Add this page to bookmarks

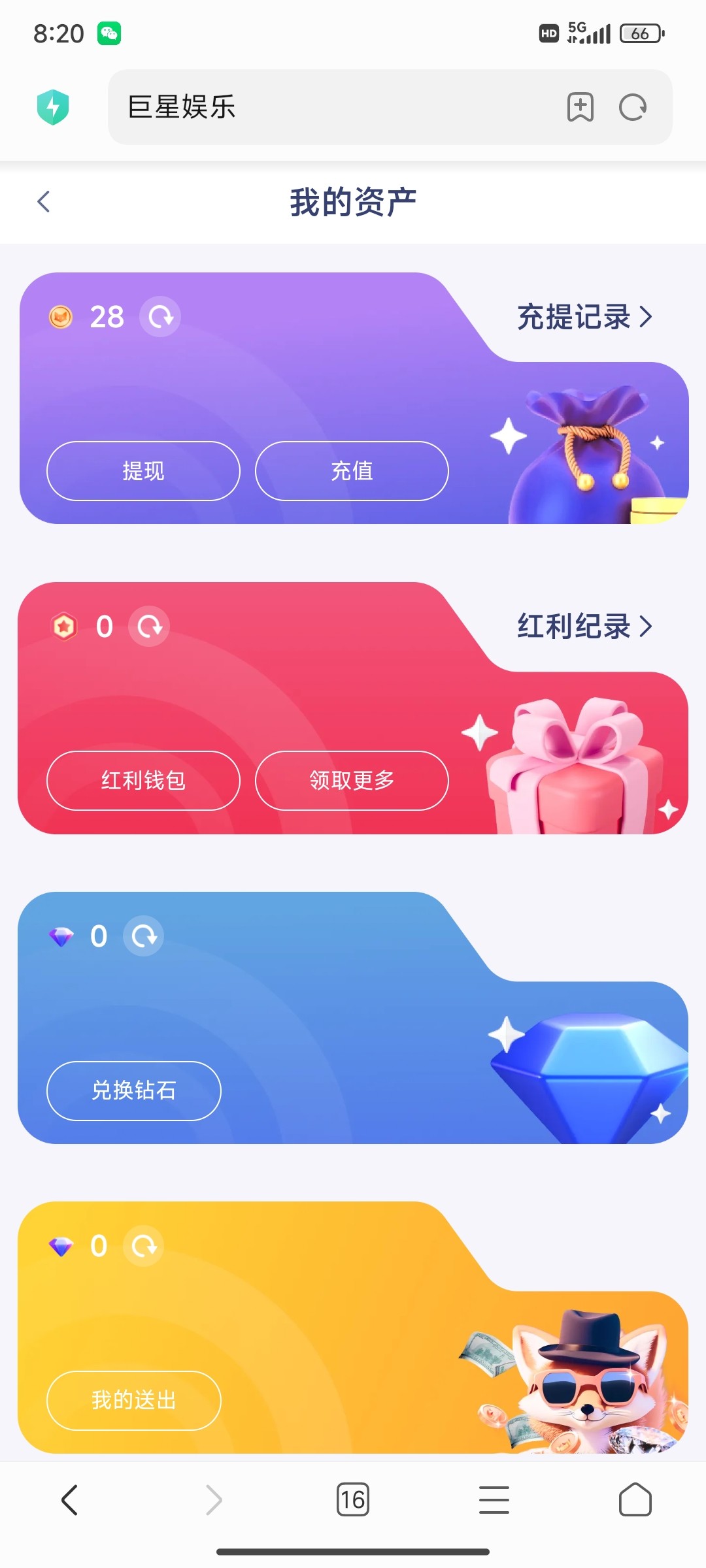pos(580,107)
